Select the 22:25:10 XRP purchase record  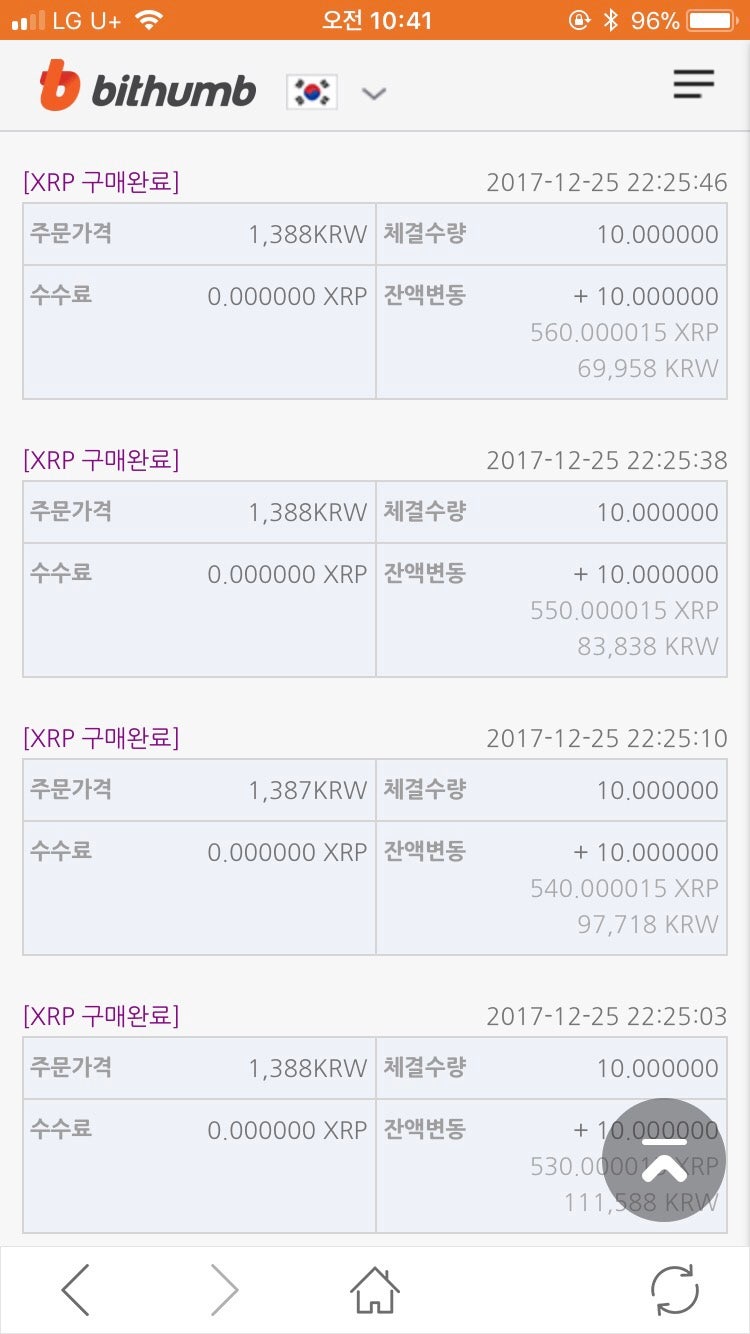[x=100, y=738]
